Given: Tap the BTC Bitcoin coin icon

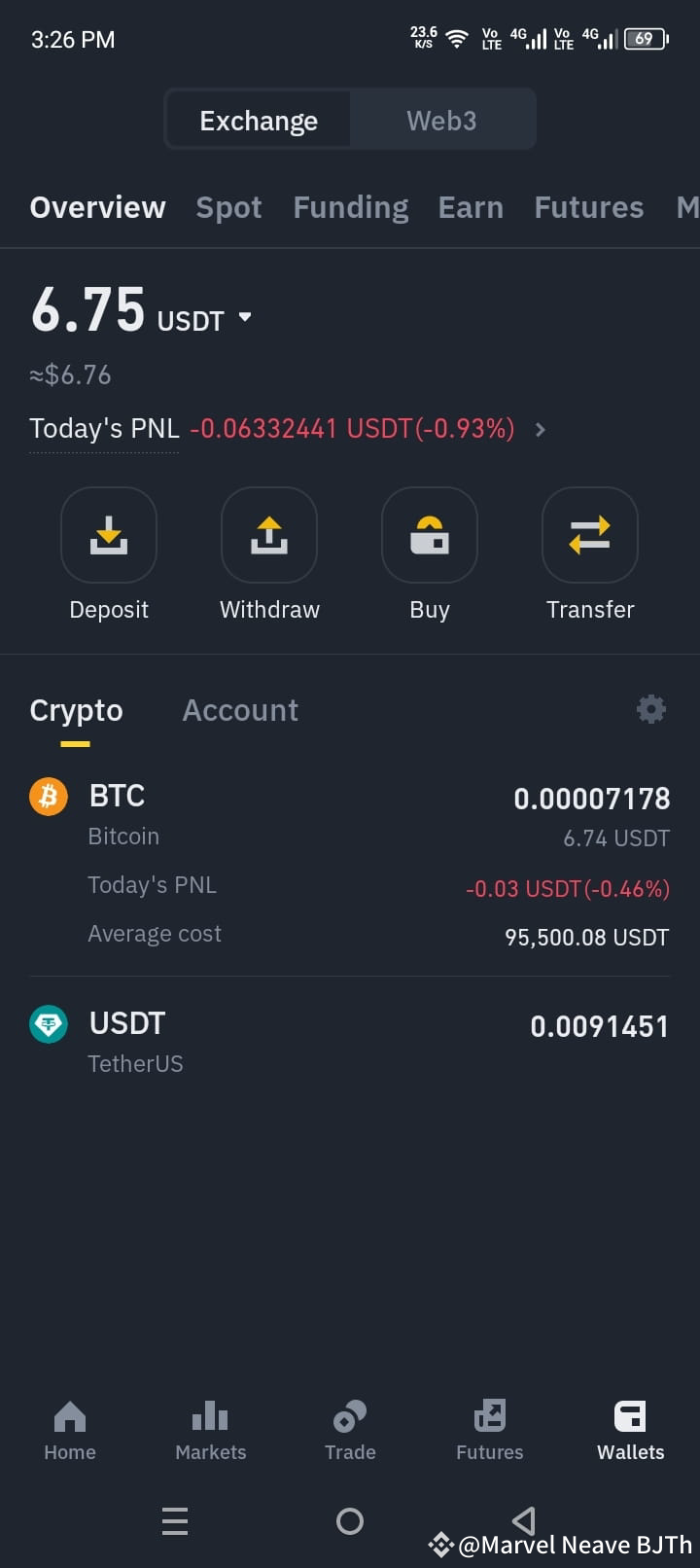Looking at the screenshot, I should (x=48, y=796).
